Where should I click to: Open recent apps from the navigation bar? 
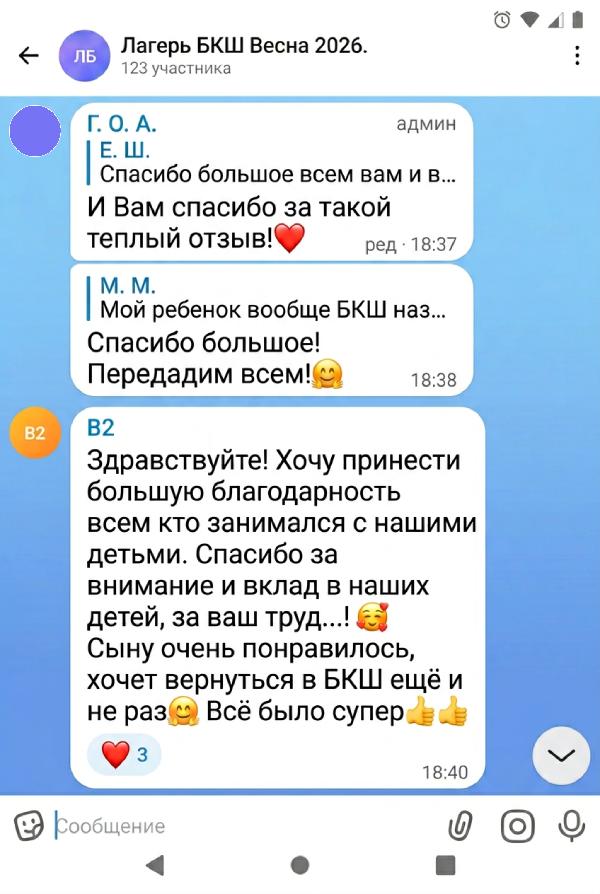click(445, 865)
